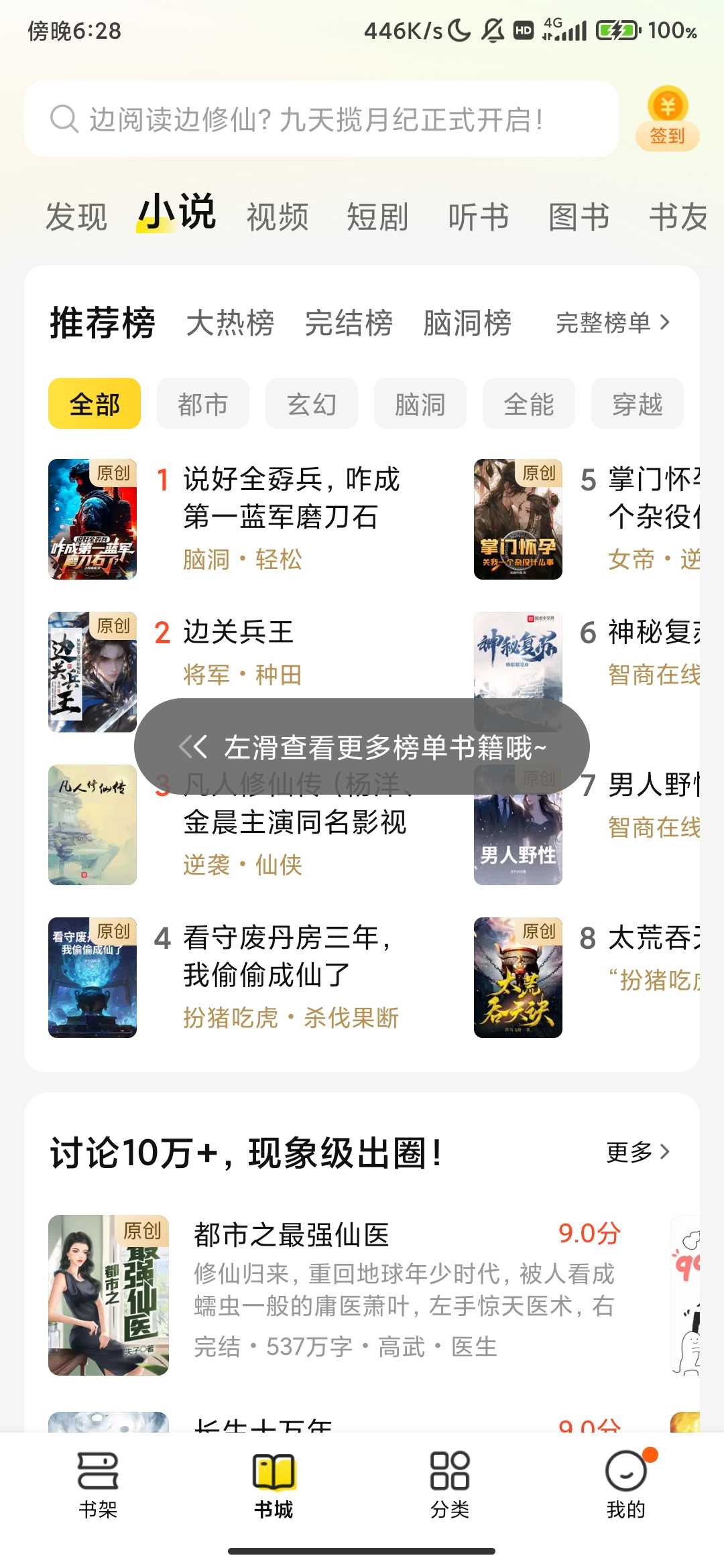
Task: Open the 短剧 top tab
Action: [377, 217]
